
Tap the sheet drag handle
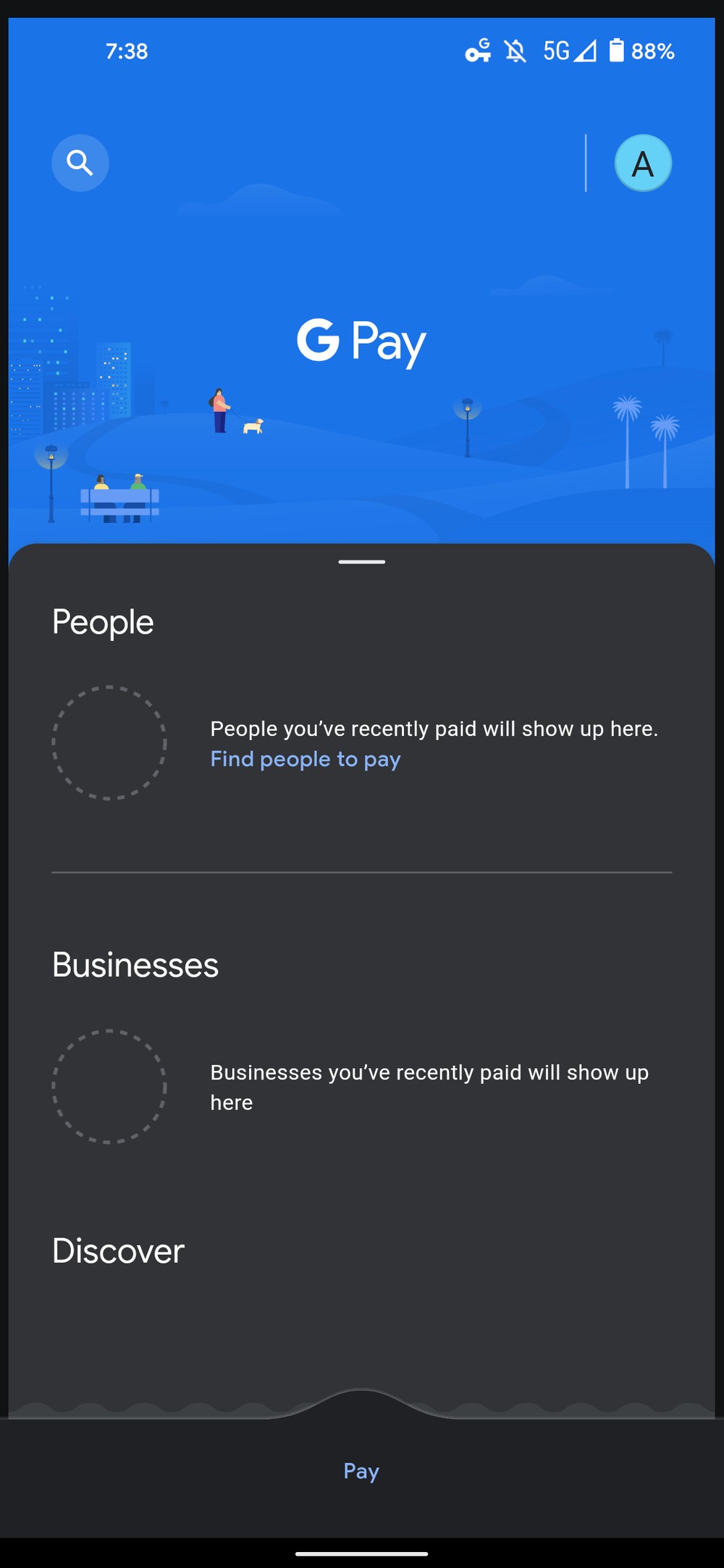(362, 561)
